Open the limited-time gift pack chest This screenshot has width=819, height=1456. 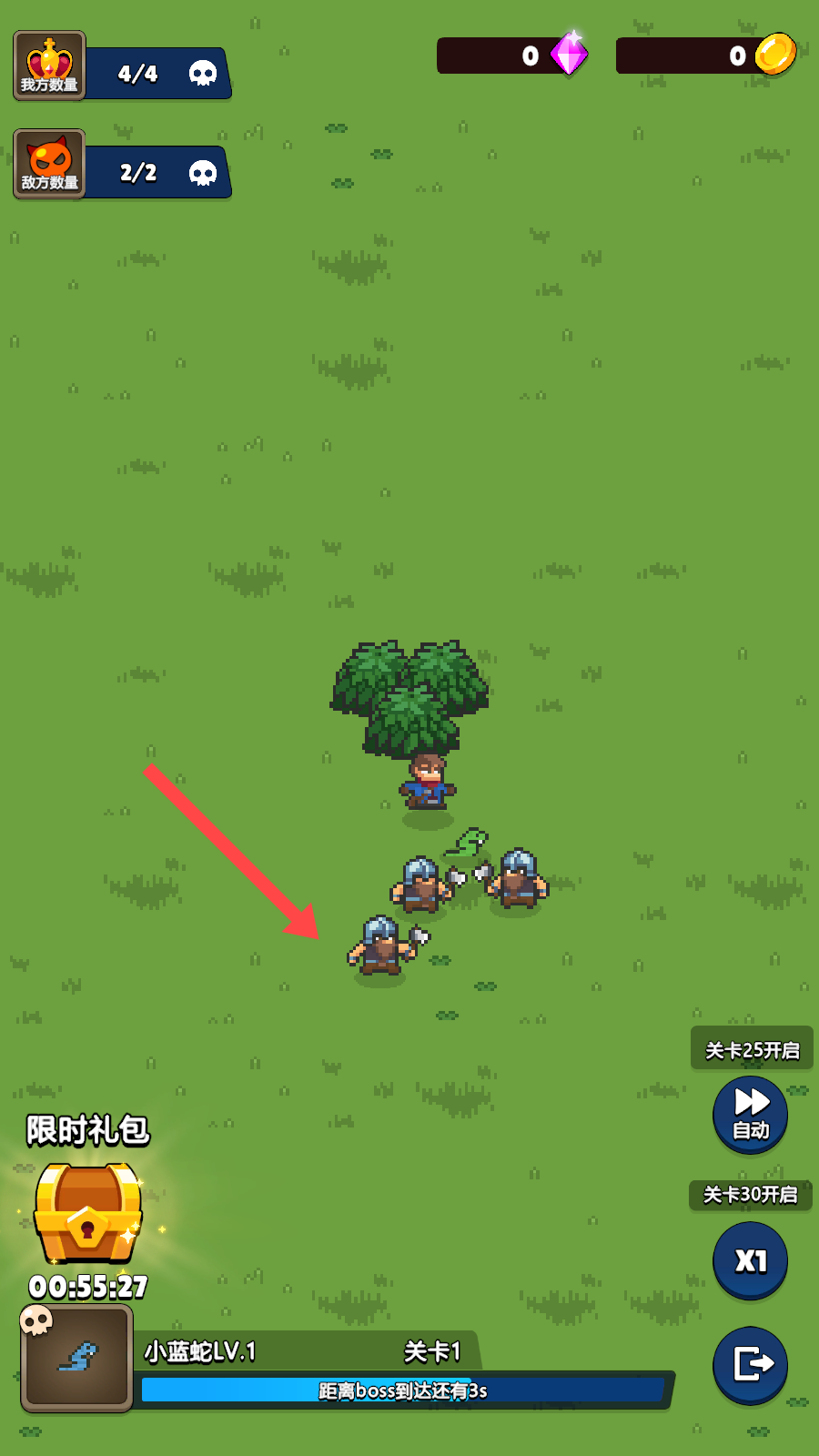(x=88, y=1212)
